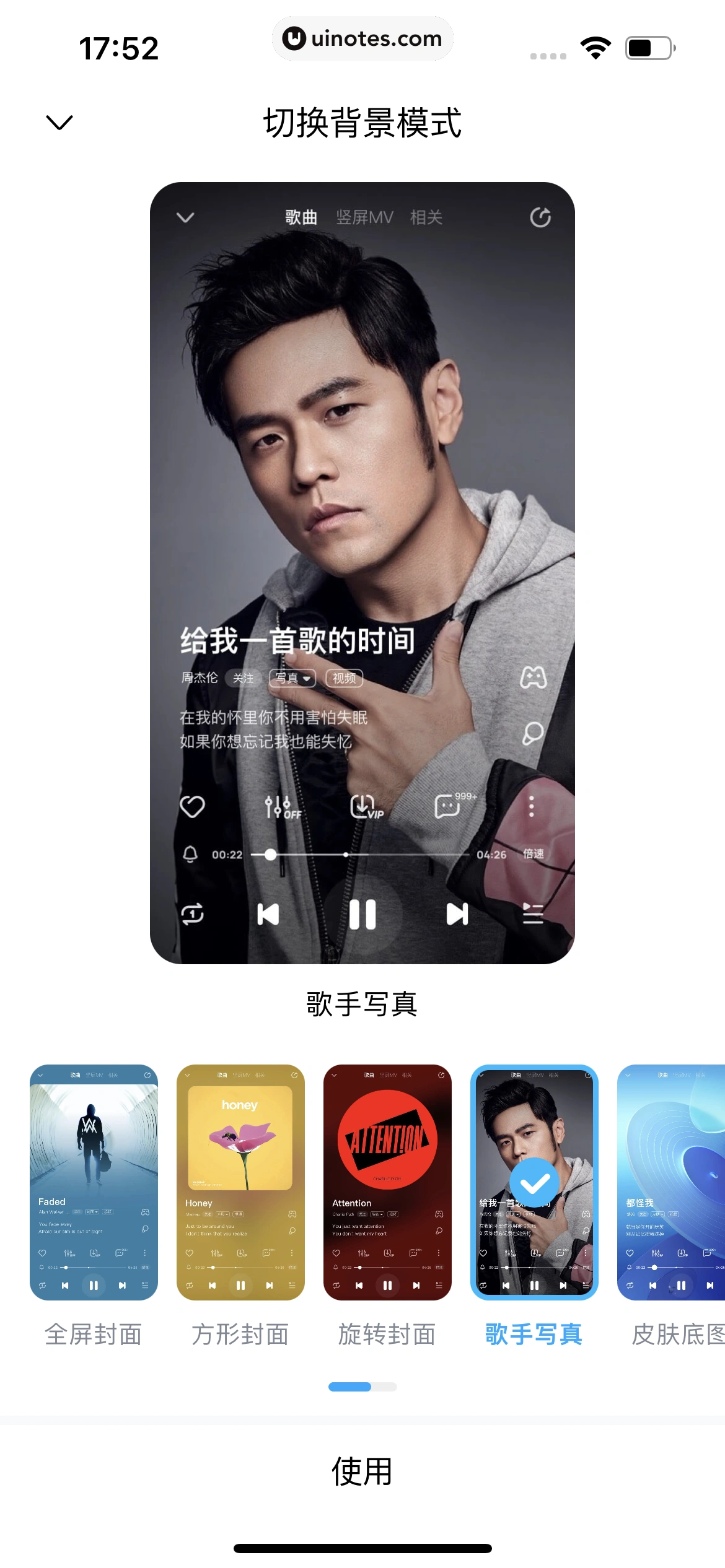Viewport: 725px width, 1568px height.
Task: Choose the 皮肤底图 background style
Action: click(x=672, y=1183)
